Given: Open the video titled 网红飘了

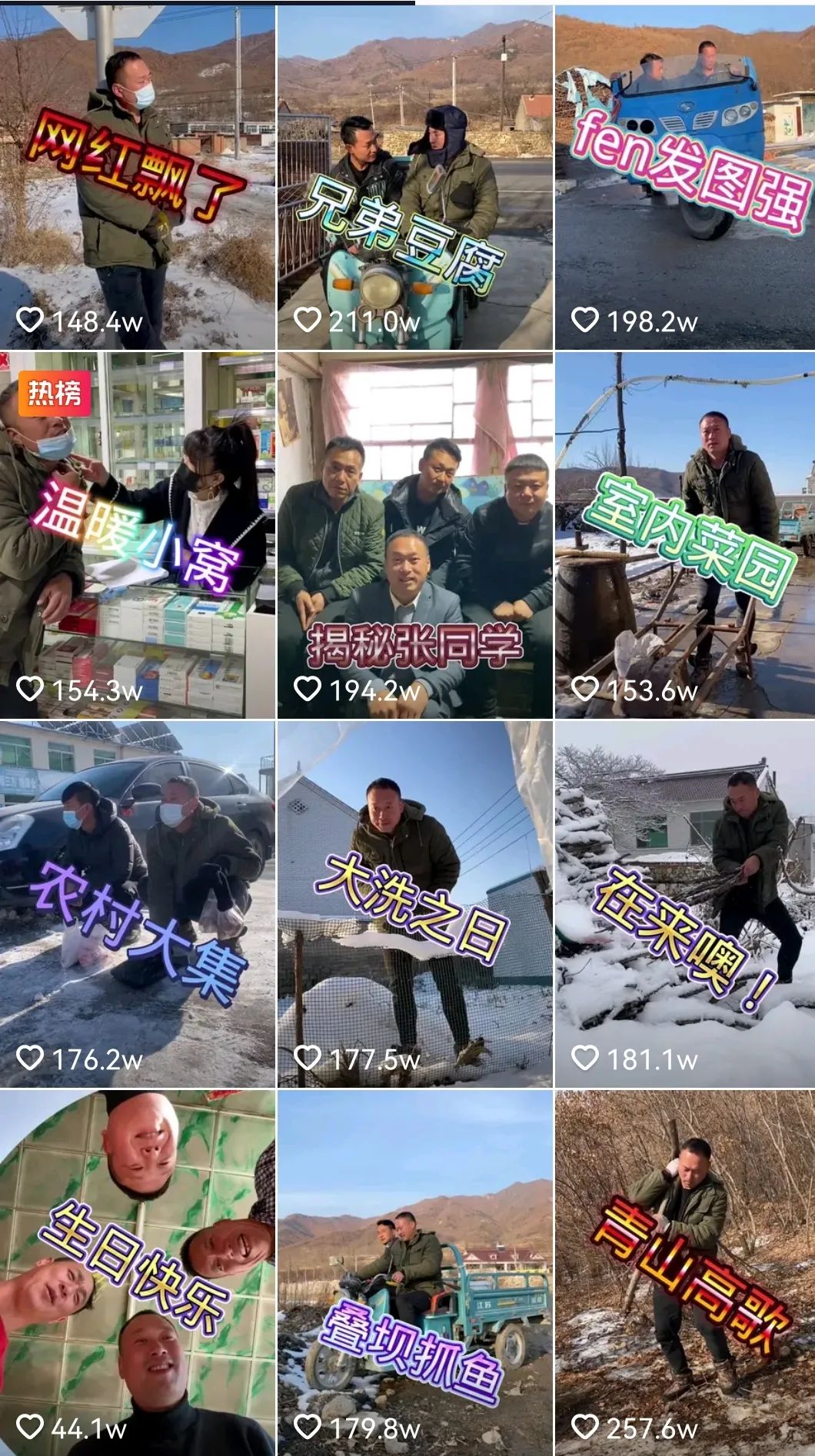Looking at the screenshot, I should click(137, 177).
